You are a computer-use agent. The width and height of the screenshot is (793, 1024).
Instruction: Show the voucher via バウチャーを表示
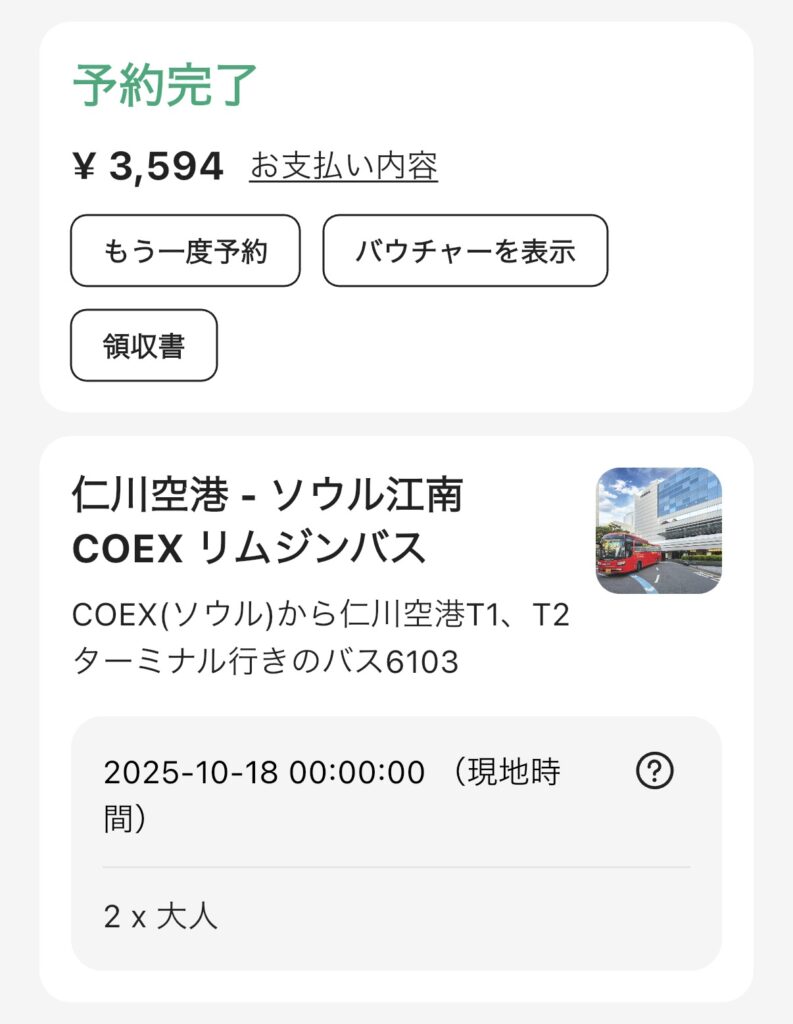pos(465,251)
